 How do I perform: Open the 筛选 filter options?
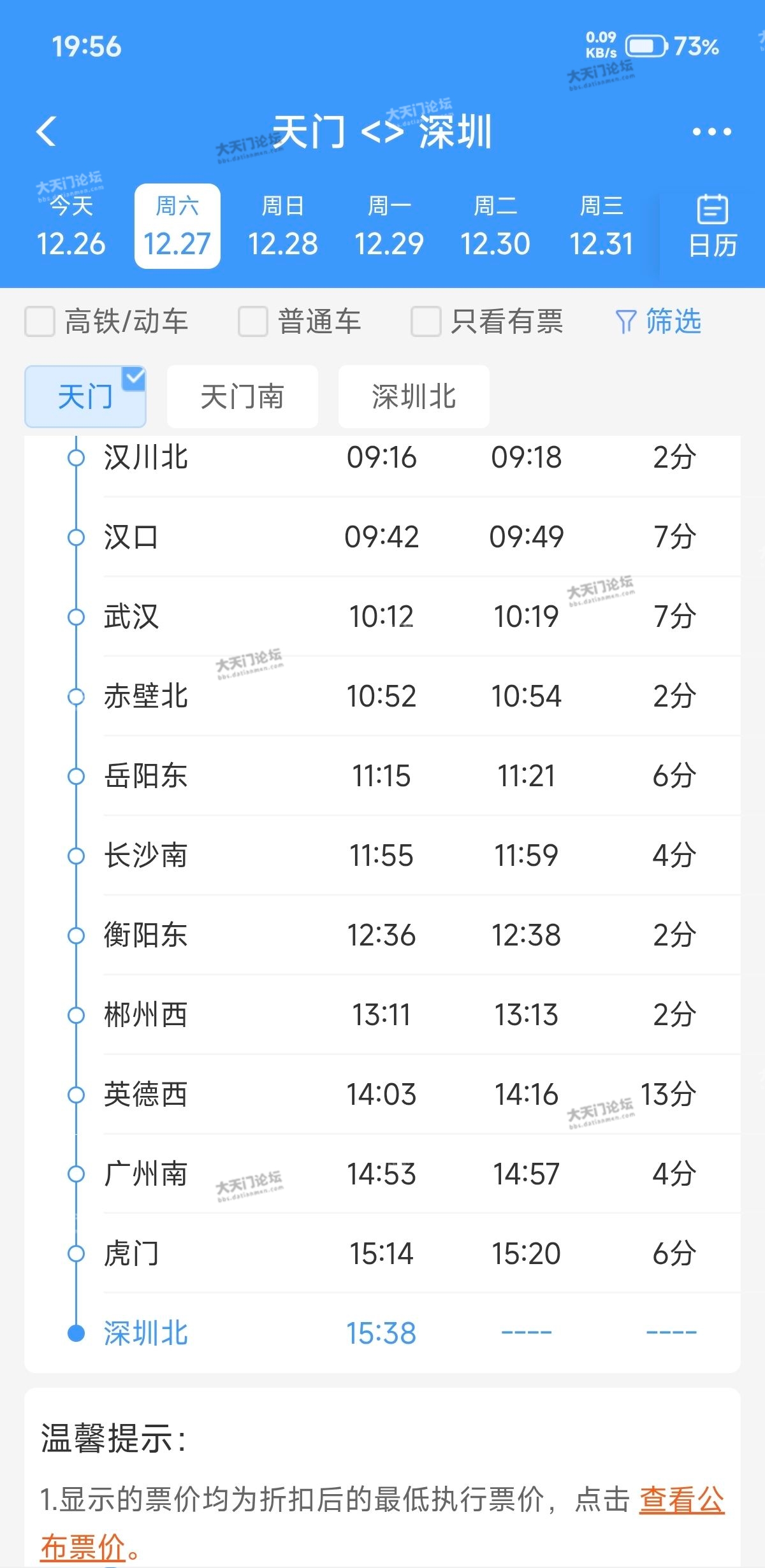point(659,321)
